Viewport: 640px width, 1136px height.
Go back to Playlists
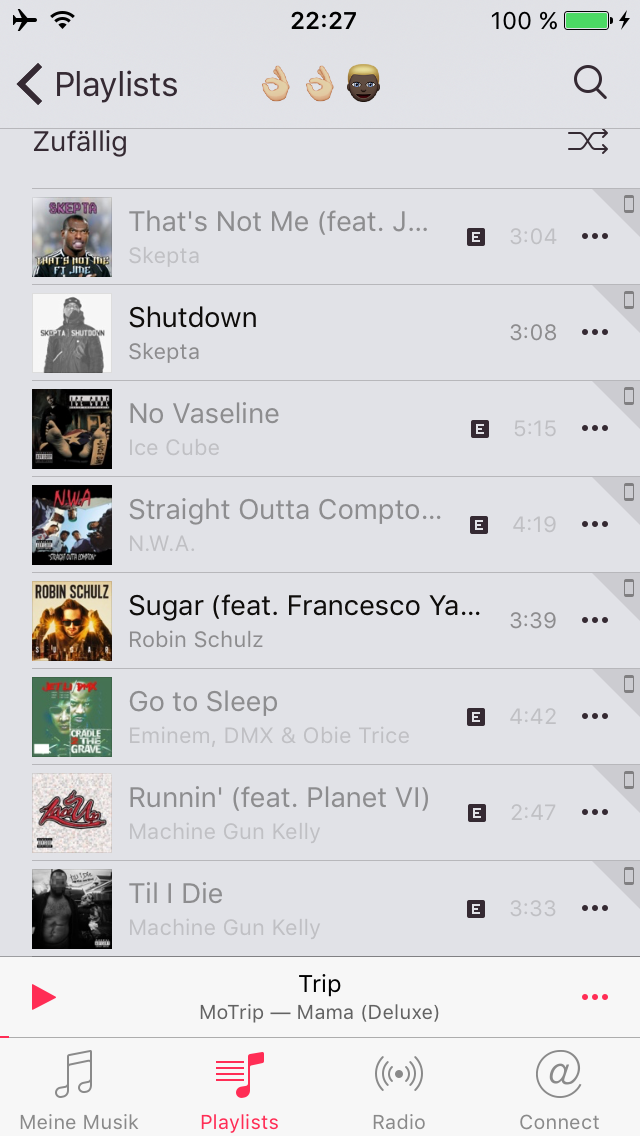pyautogui.click(x=97, y=84)
